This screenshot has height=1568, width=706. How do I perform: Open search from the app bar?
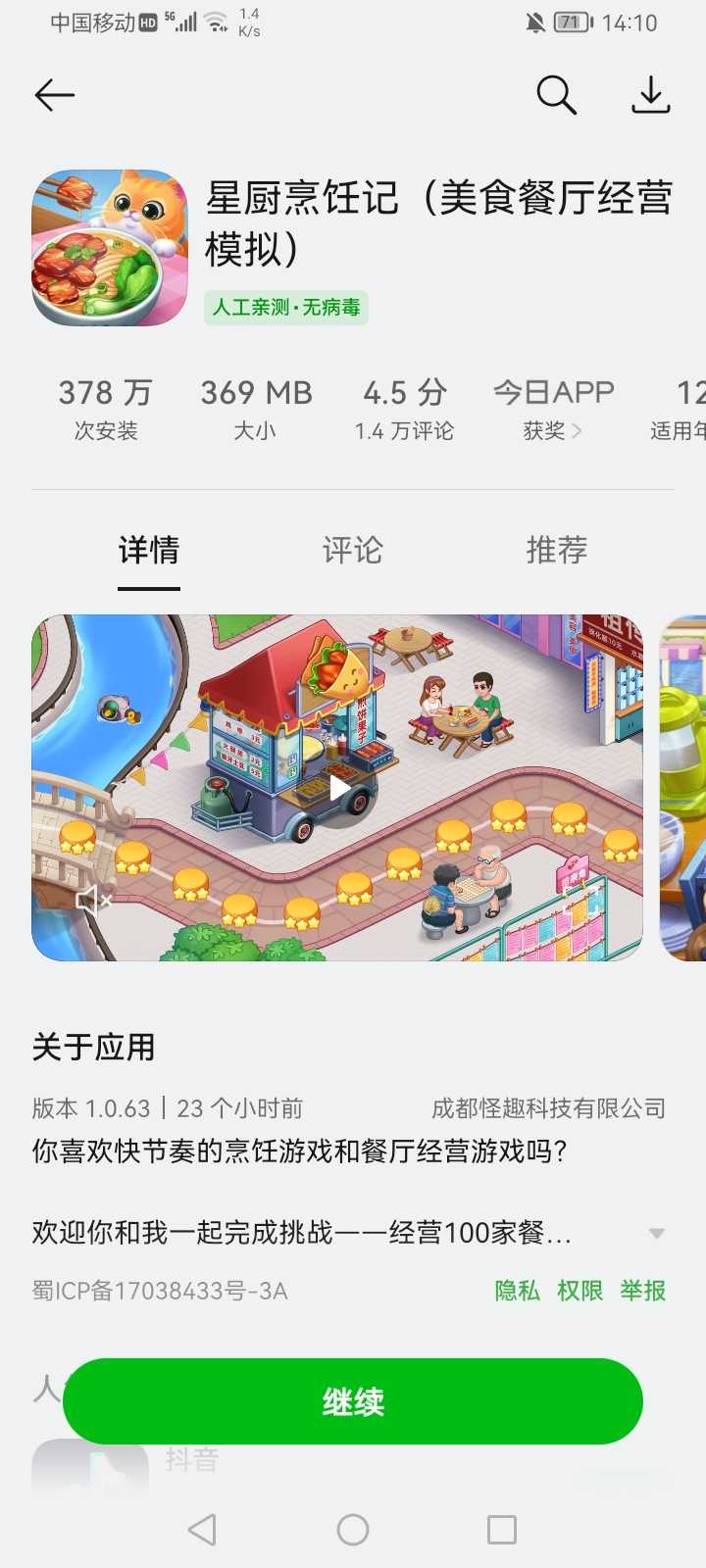[556, 95]
